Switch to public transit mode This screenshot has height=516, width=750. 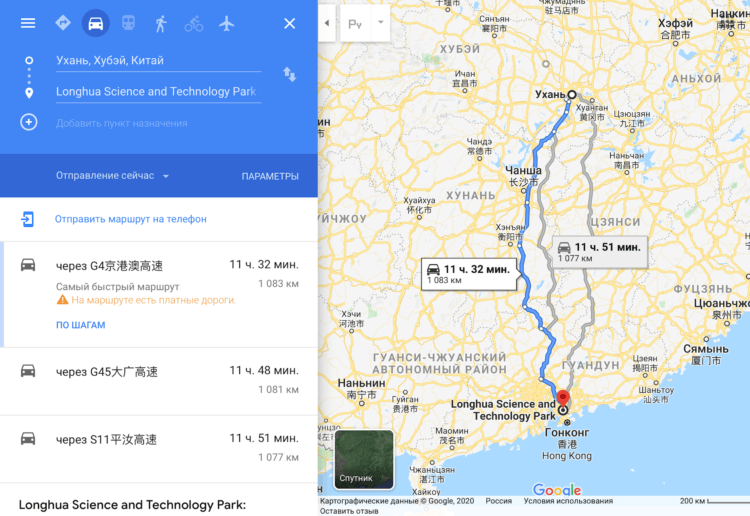coord(128,23)
